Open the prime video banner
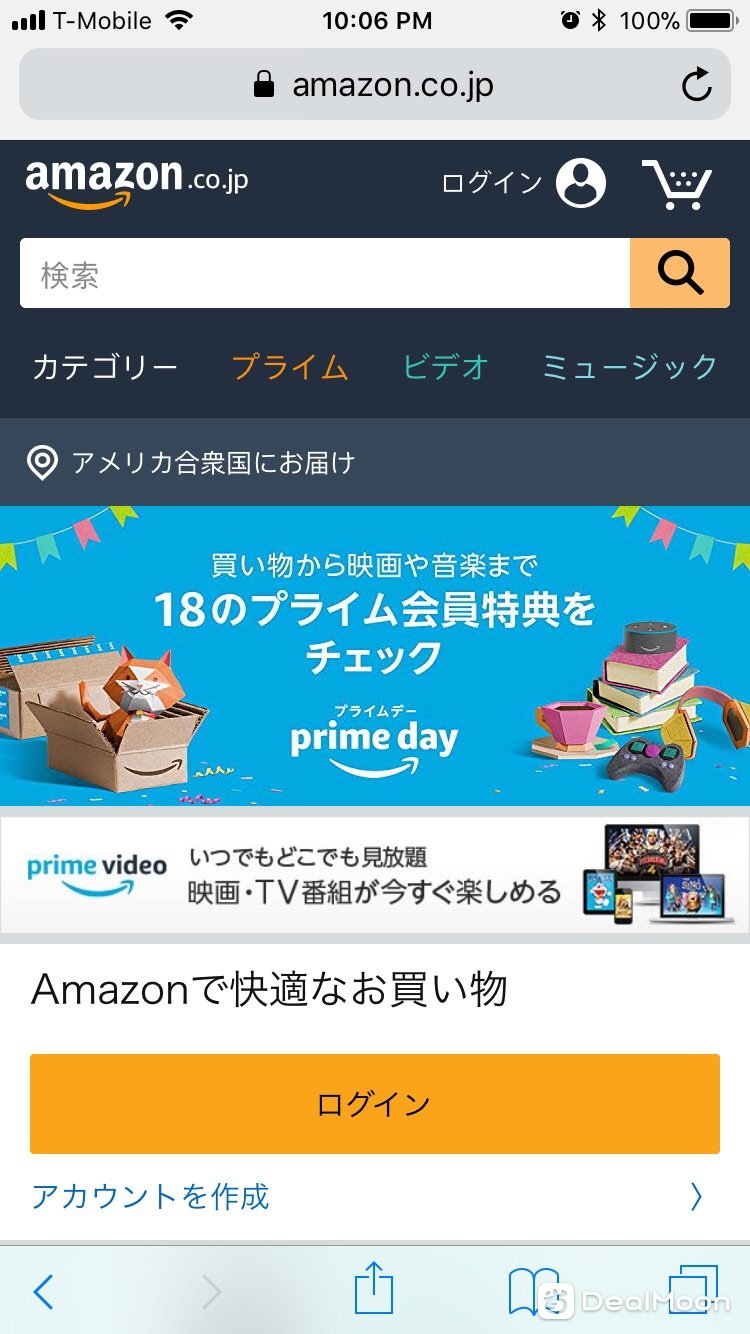This screenshot has height=1334, width=750. [x=375, y=875]
